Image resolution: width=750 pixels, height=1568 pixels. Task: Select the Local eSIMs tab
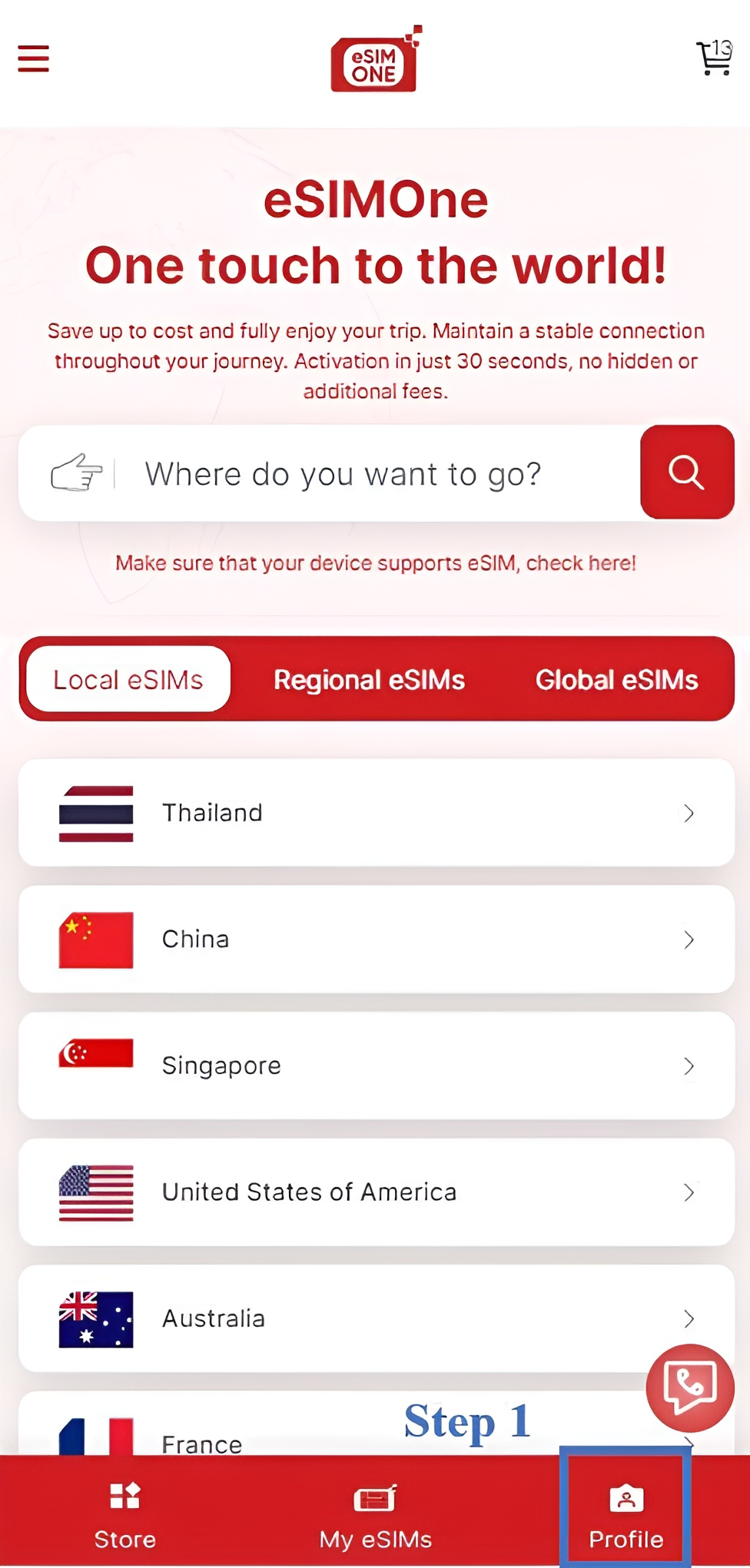[128, 680]
